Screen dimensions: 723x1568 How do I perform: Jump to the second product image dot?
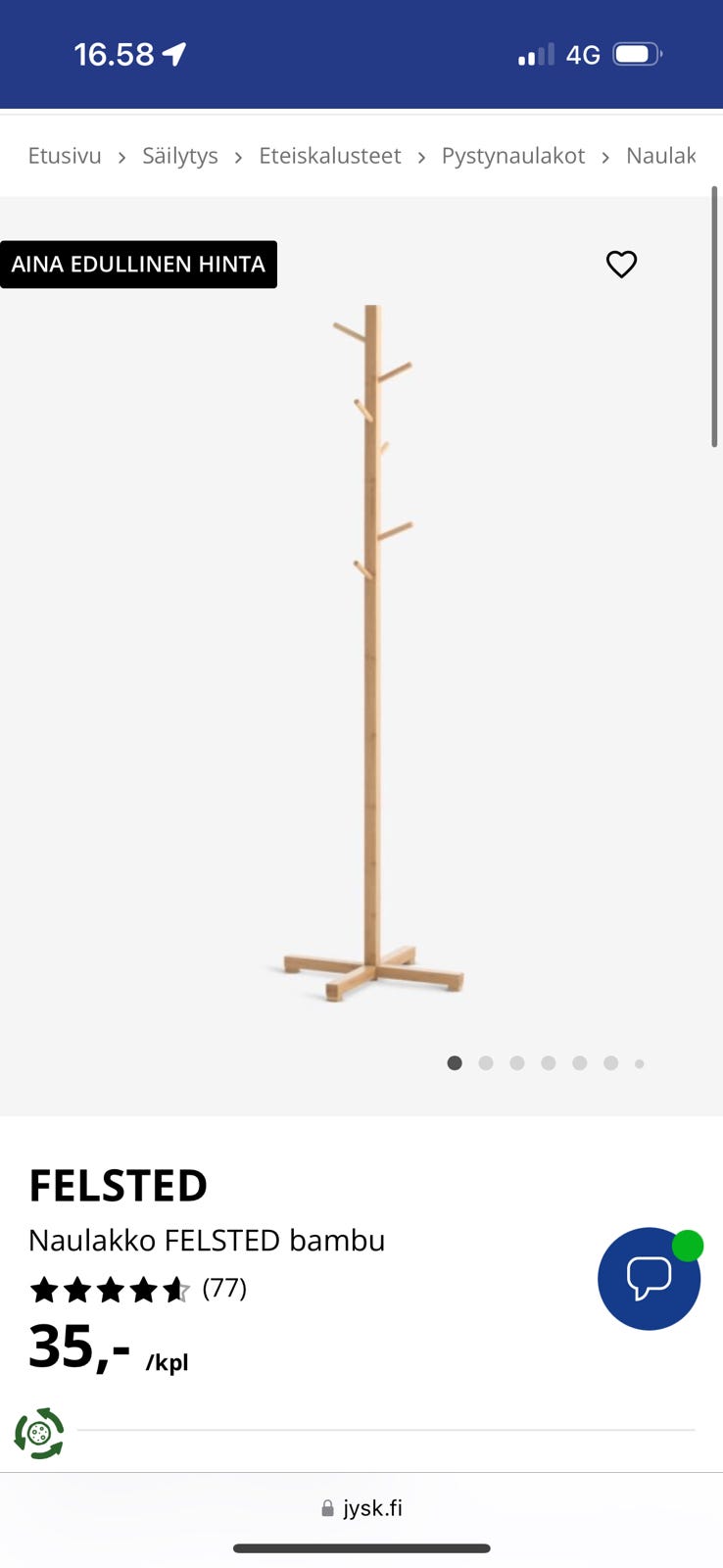tap(486, 1063)
